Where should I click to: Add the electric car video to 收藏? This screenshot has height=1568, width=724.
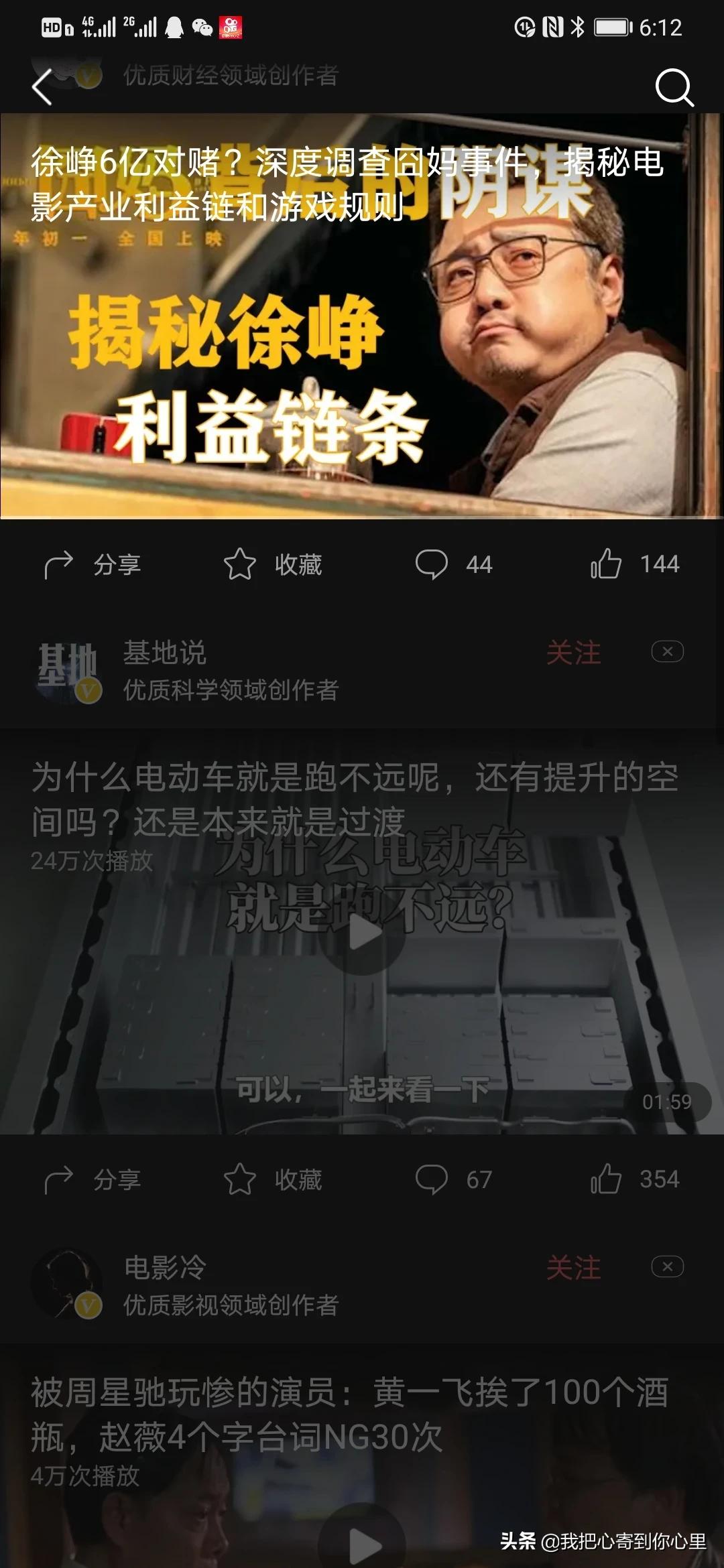[x=273, y=1179]
